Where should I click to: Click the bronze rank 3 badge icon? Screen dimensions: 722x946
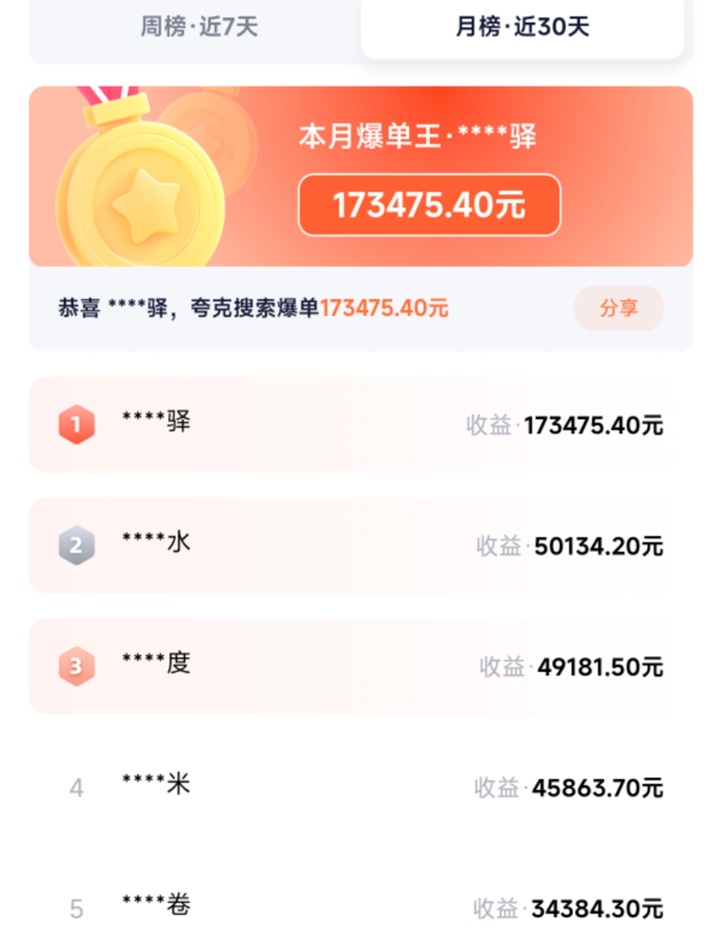pyautogui.click(x=75, y=666)
